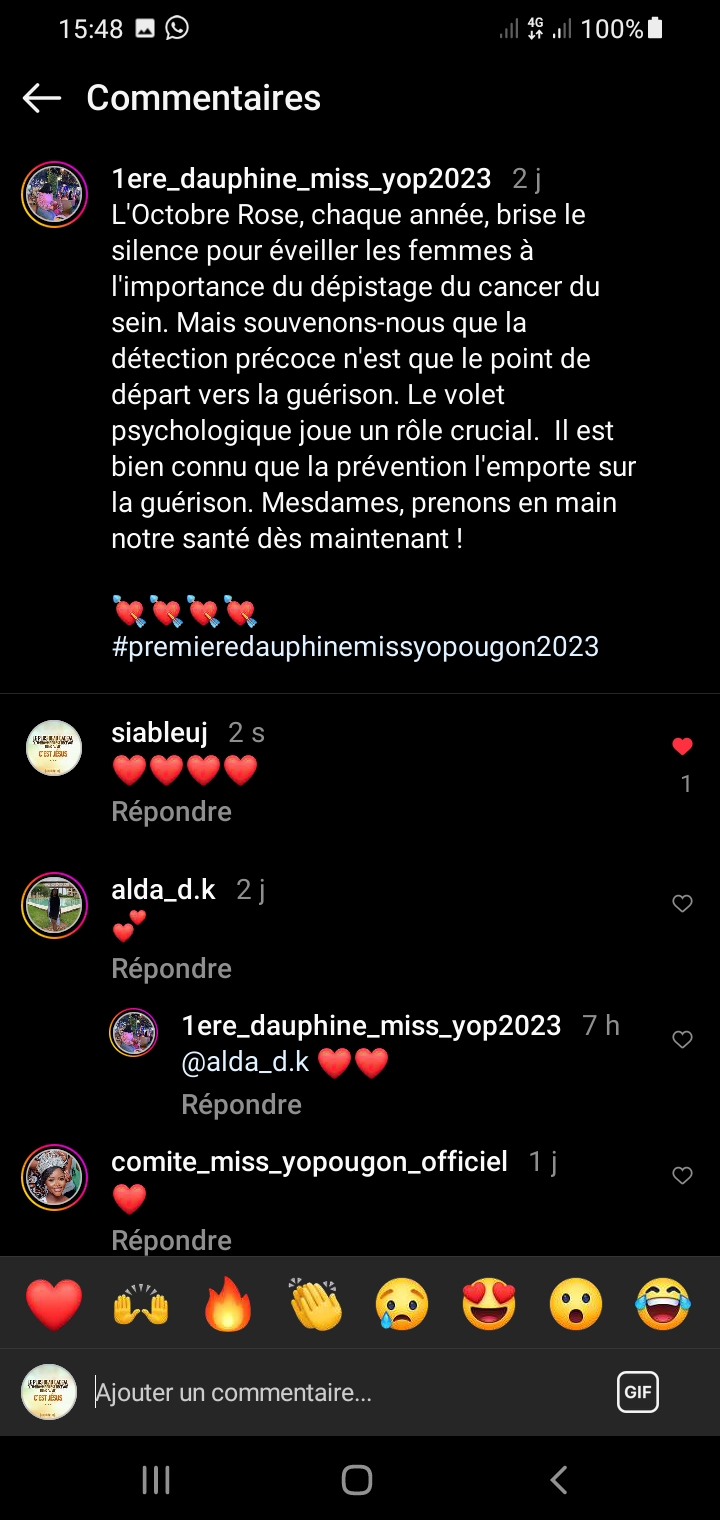Like comite_miss_yopougon_officiel's comment
Screen dimensions: 720x1520
coord(682,1176)
